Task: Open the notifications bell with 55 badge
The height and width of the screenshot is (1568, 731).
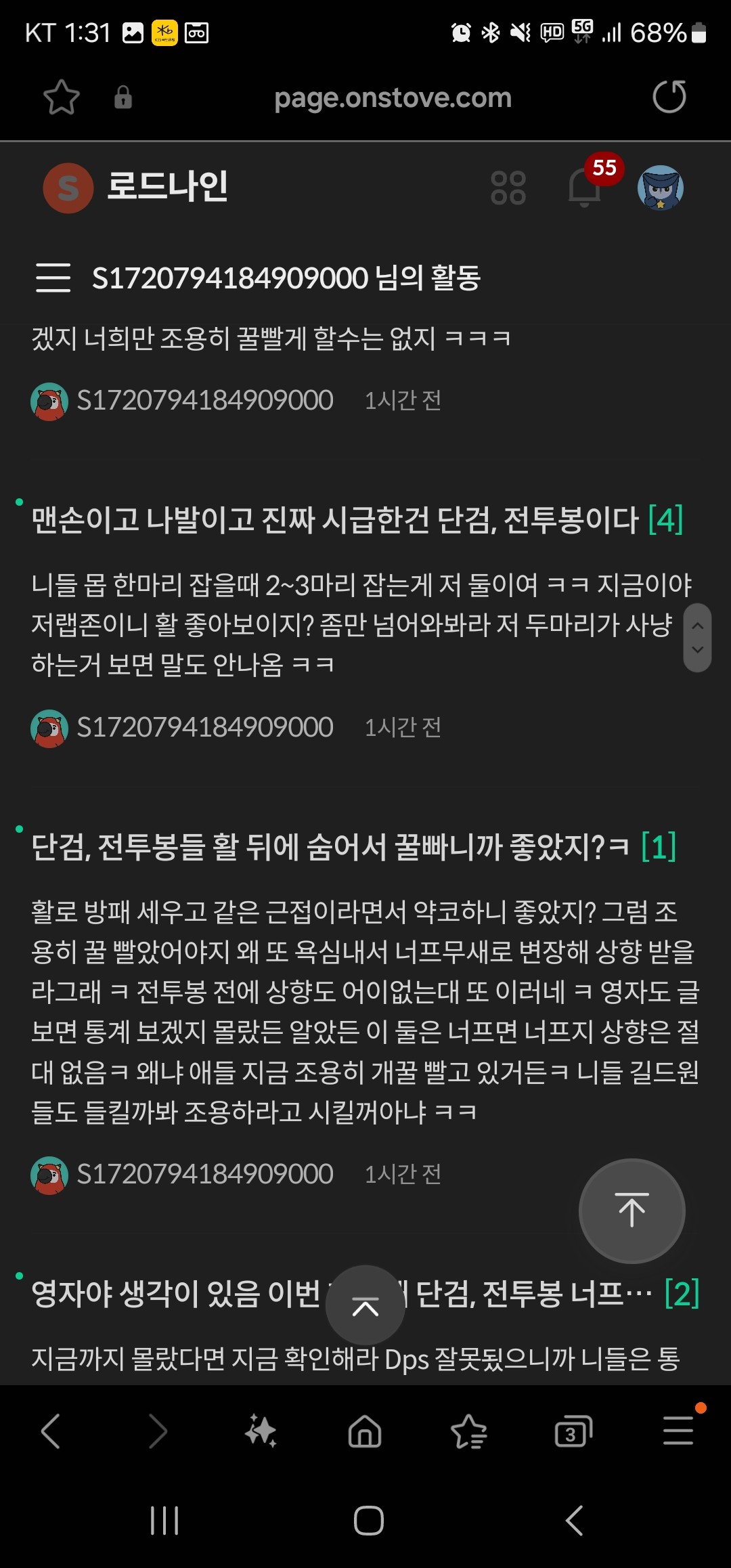Action: pyautogui.click(x=585, y=188)
